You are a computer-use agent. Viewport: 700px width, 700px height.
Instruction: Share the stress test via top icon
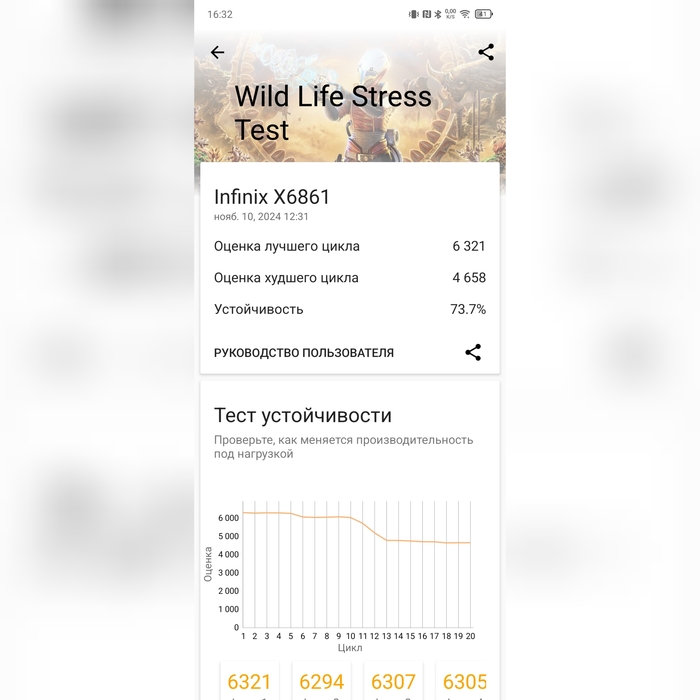pos(486,52)
